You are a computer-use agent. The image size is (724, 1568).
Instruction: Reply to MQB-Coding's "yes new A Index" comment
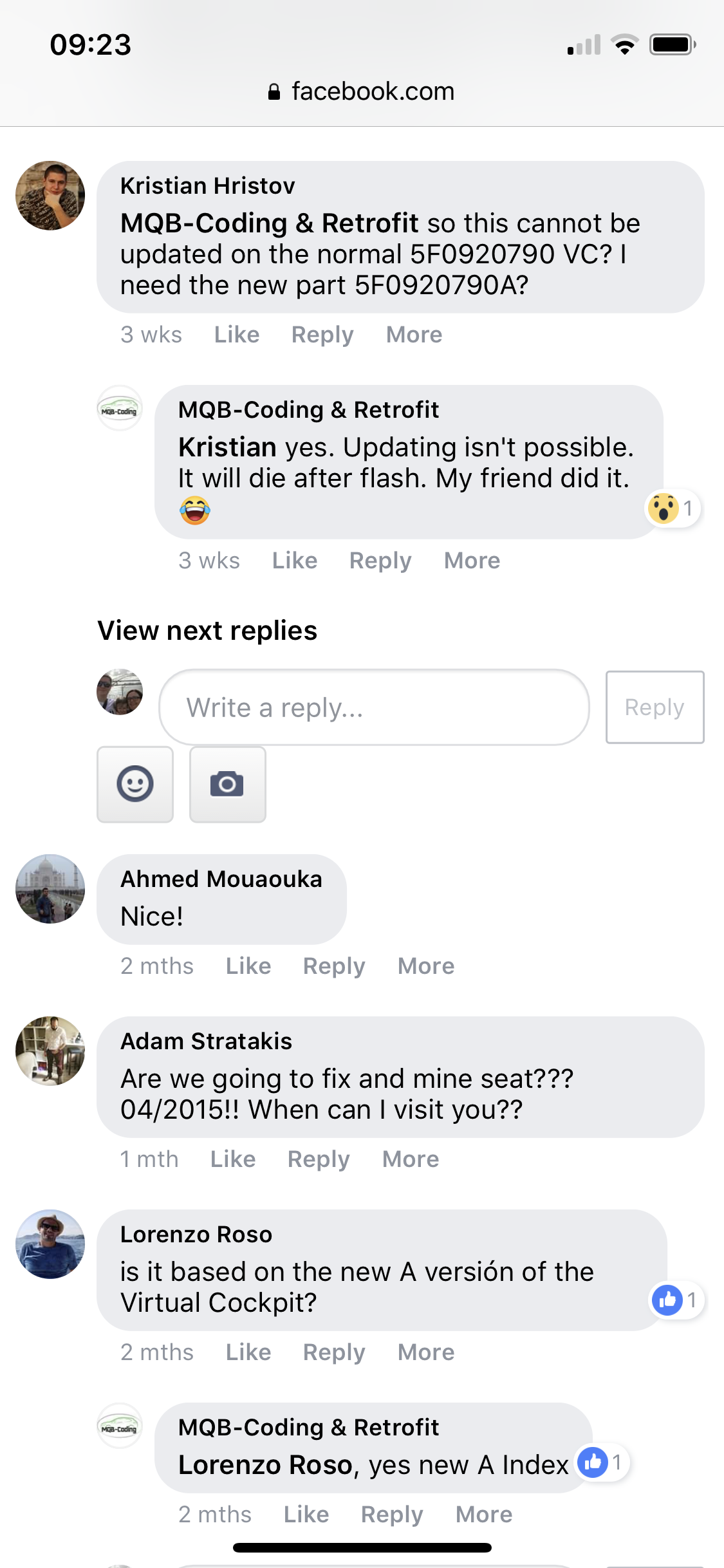coord(392,1515)
